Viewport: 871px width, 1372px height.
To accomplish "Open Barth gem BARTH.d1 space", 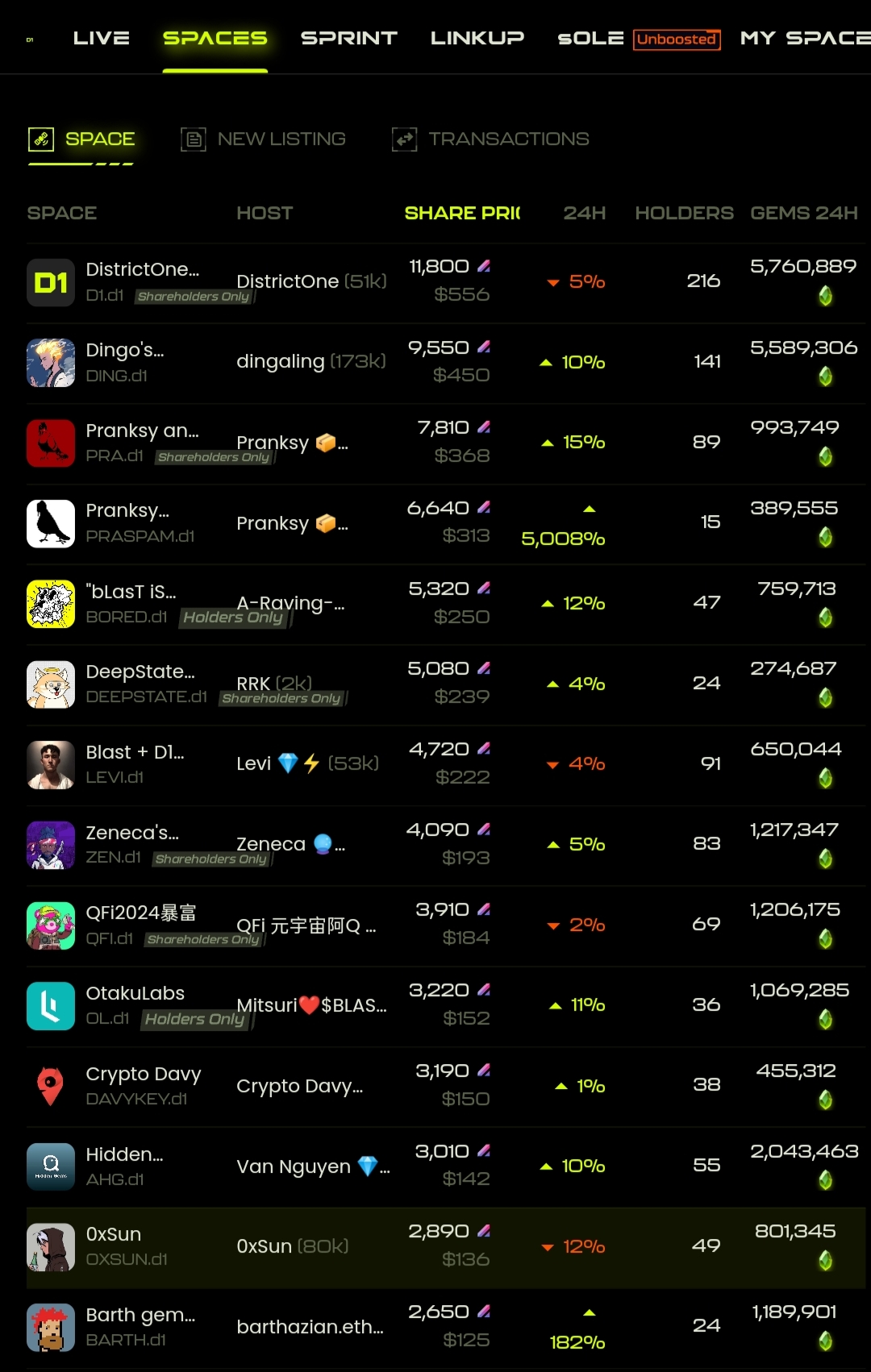I will (x=446, y=1327).
